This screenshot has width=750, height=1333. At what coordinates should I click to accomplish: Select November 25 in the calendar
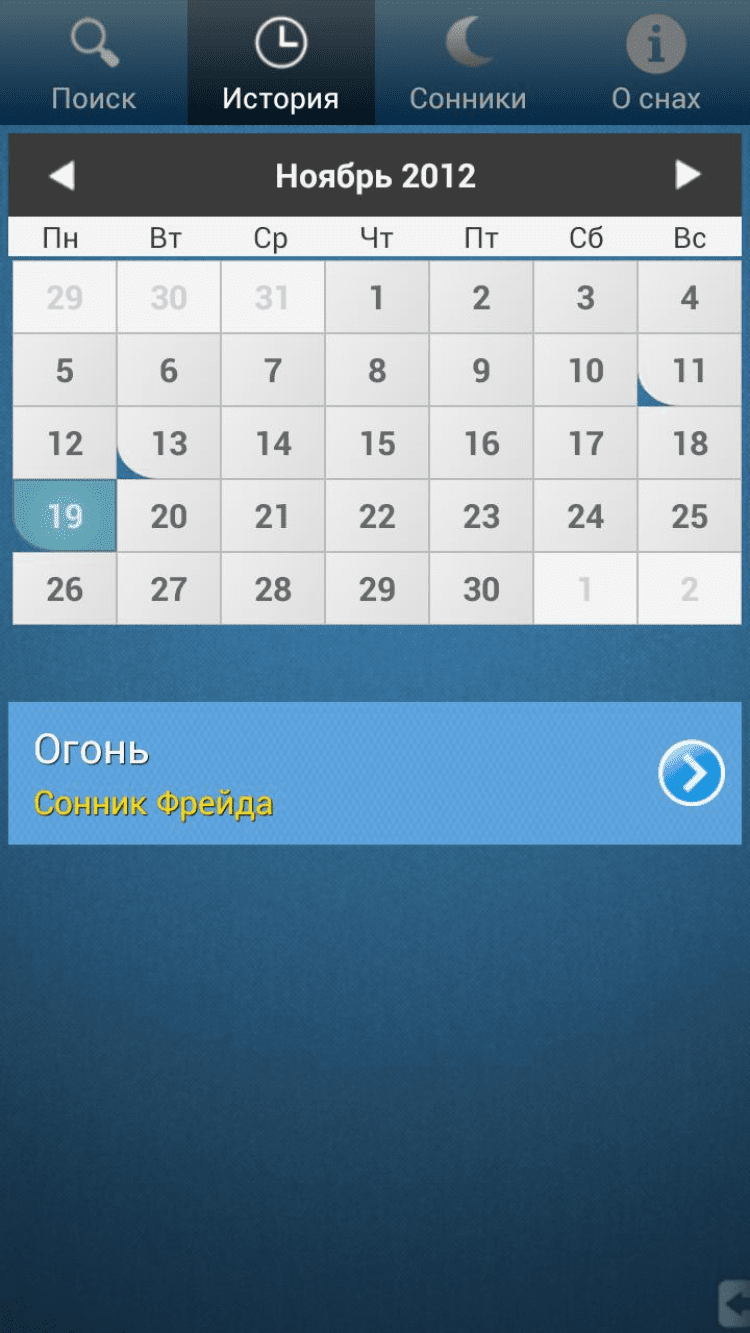pos(689,516)
